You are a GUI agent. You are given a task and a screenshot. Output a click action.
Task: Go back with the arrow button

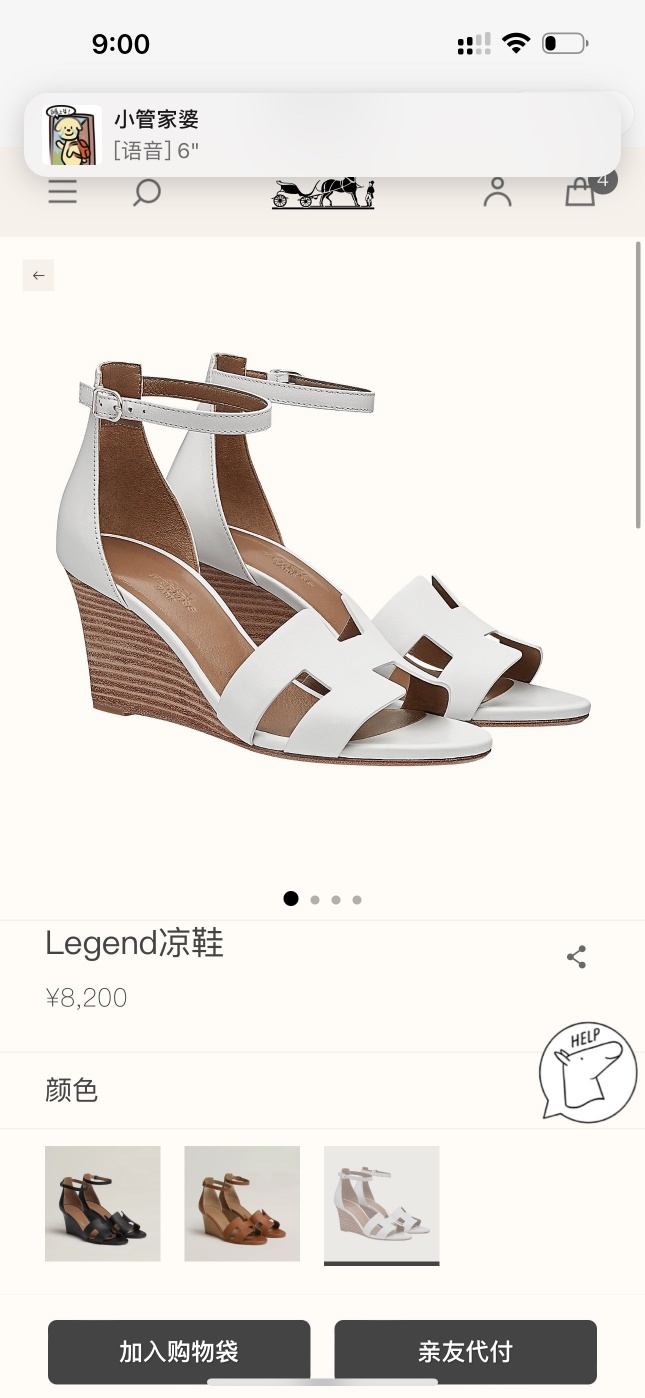[38, 275]
